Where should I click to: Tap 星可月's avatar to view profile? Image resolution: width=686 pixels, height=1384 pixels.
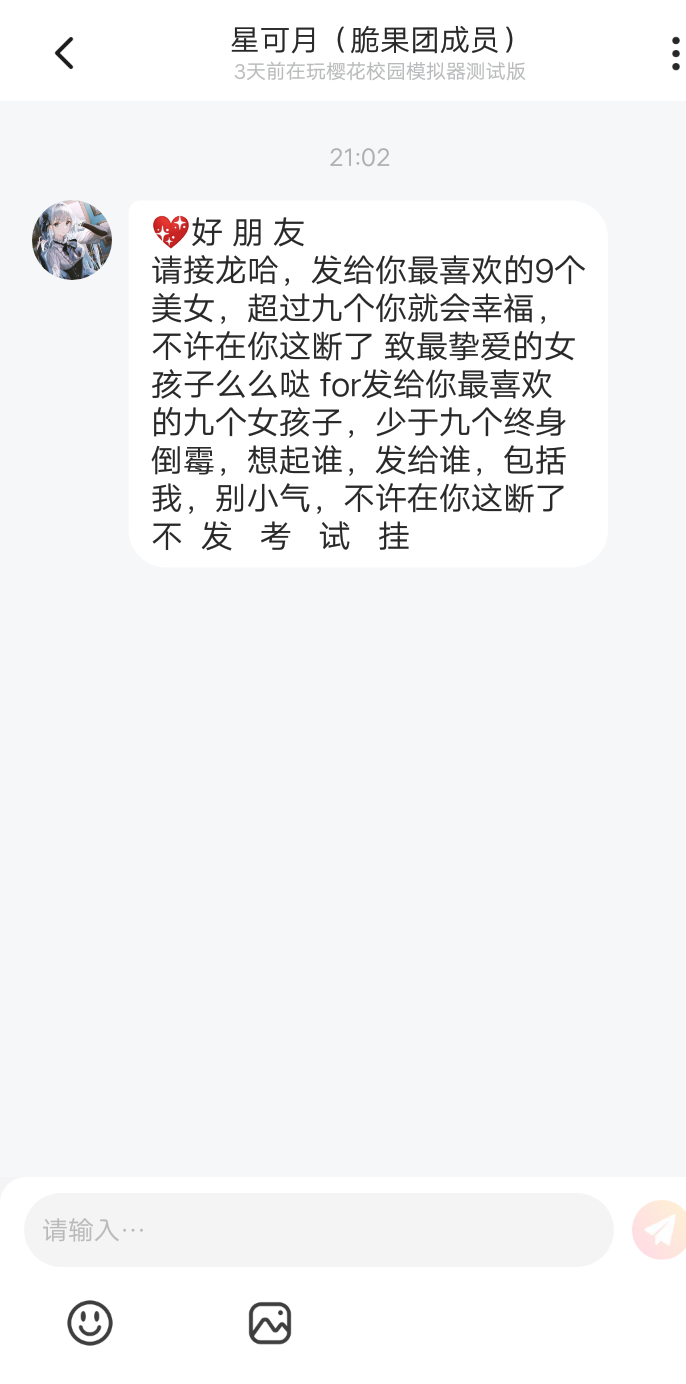pyautogui.click(x=72, y=240)
